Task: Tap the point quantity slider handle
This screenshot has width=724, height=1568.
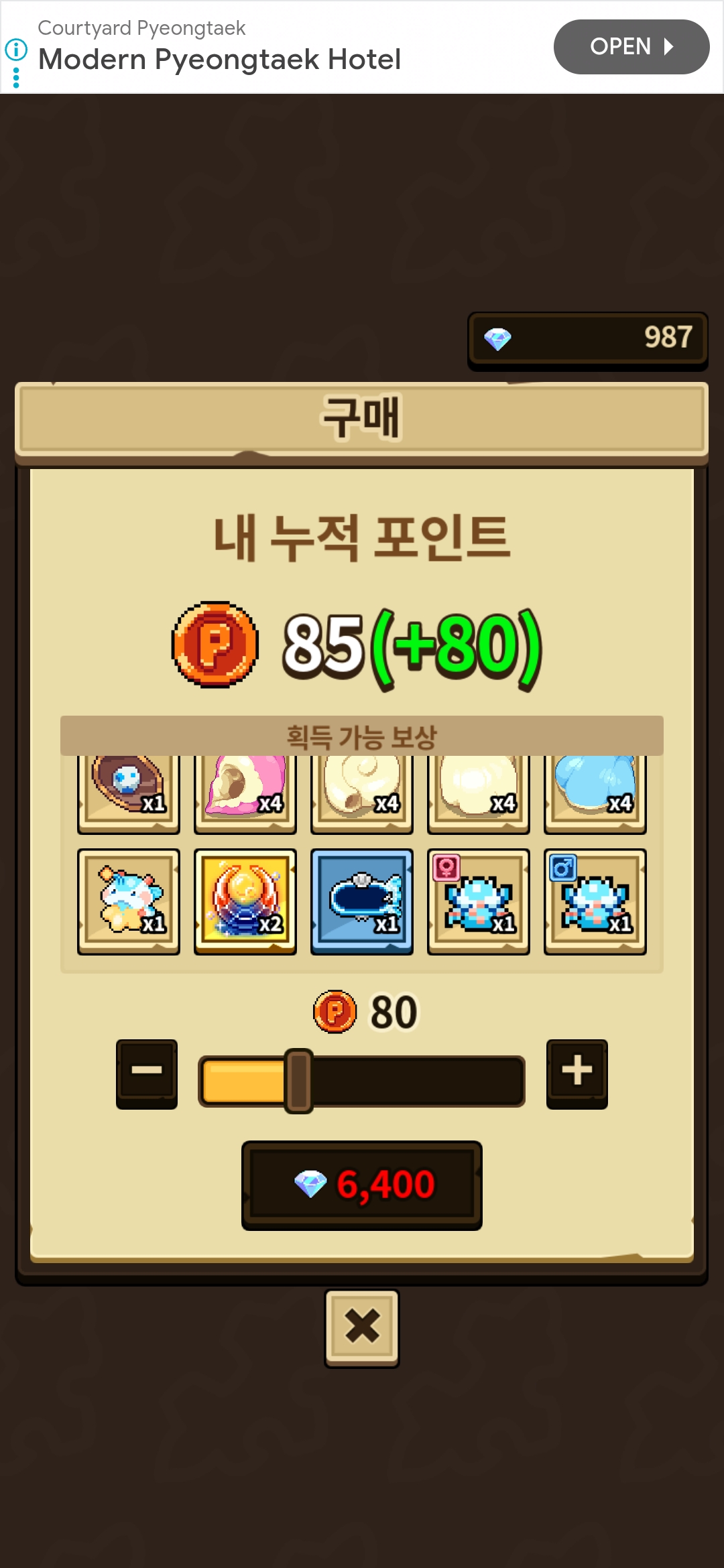Action: (x=298, y=1080)
